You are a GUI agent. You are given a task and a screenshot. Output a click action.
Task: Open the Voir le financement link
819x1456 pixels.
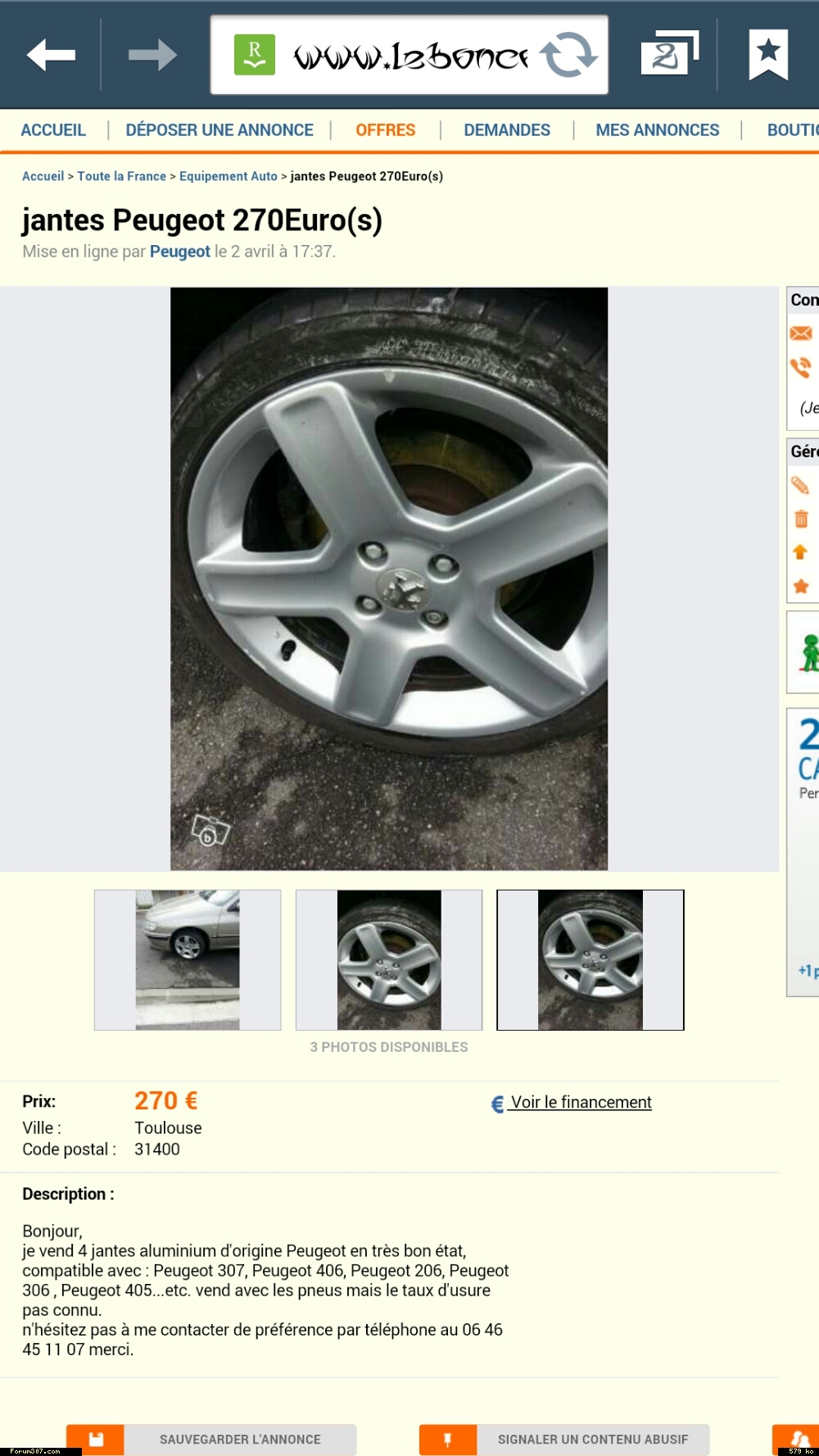(x=581, y=1102)
